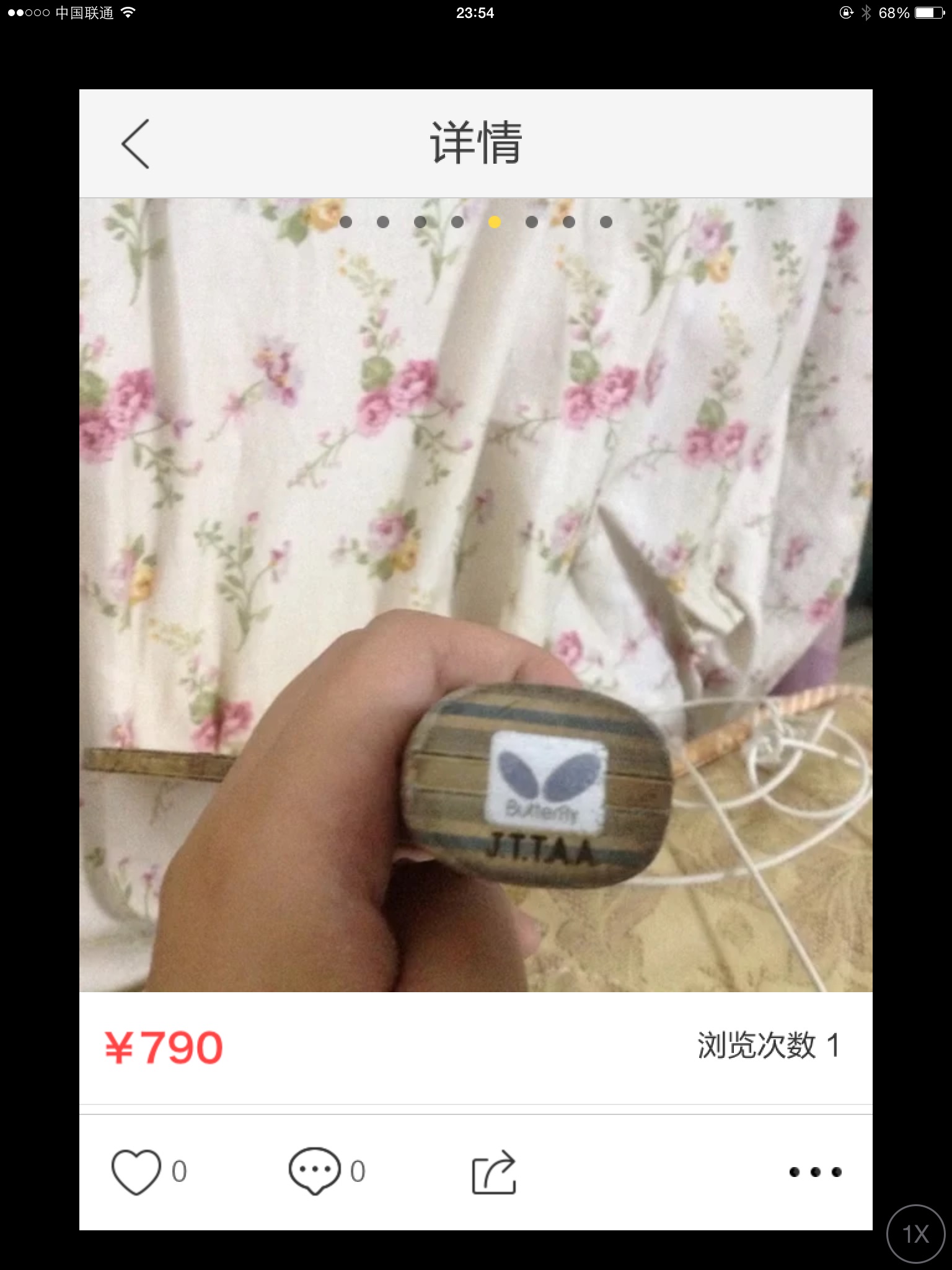Tap the back chevron to return

coord(136,144)
